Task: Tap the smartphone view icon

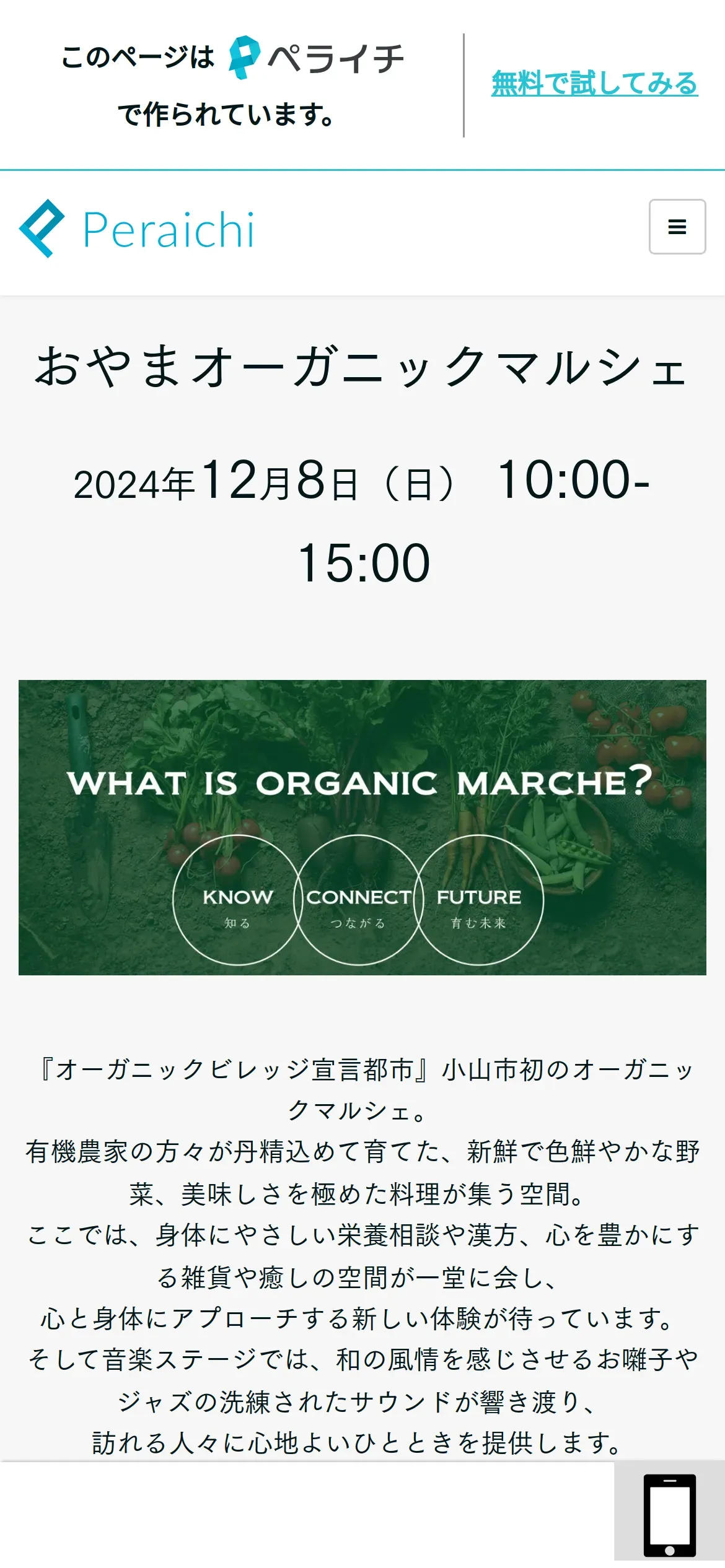Action: (x=669, y=1515)
